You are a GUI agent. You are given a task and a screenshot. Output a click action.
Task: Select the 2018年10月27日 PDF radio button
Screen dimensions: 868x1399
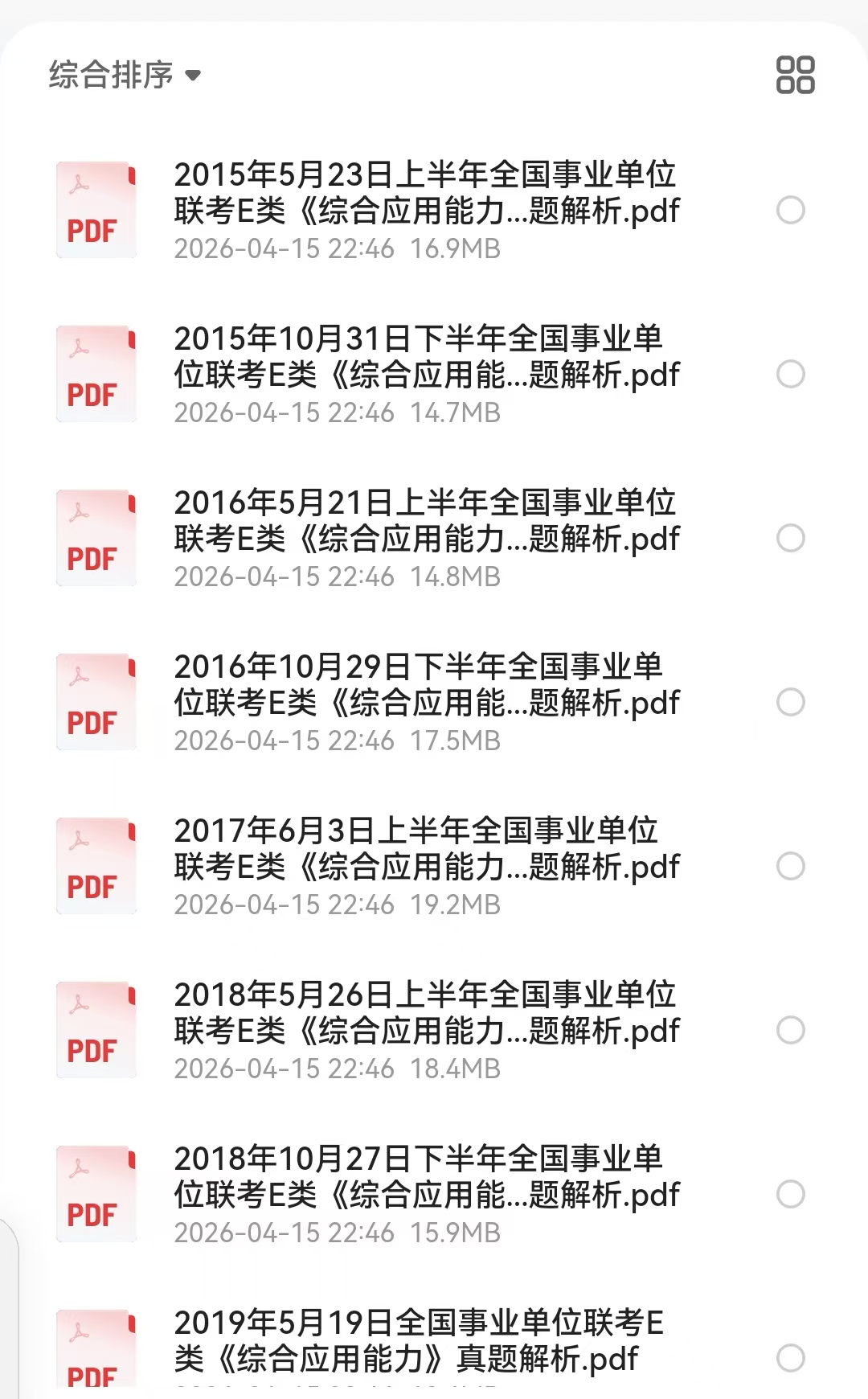(x=791, y=1195)
